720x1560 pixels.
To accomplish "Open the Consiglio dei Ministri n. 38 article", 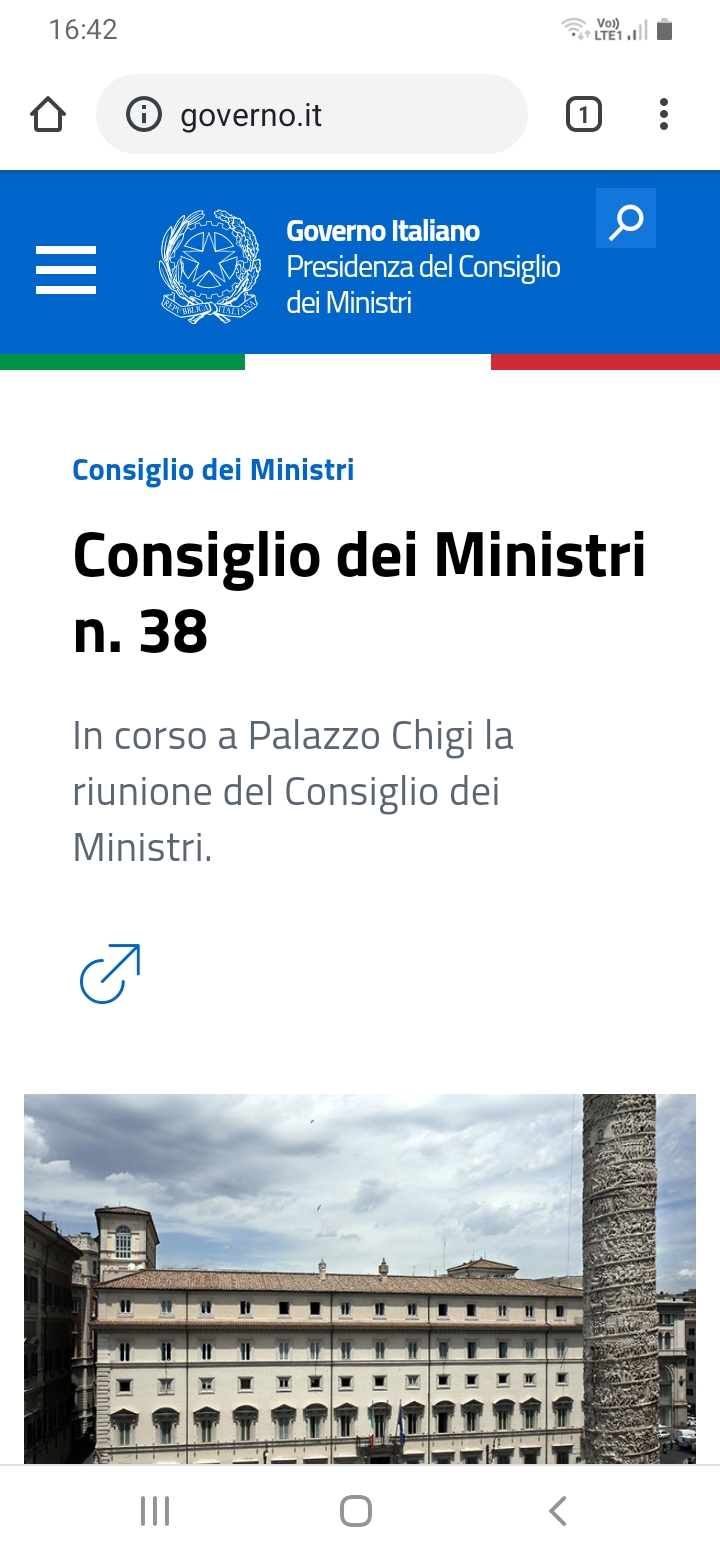I will (359, 592).
